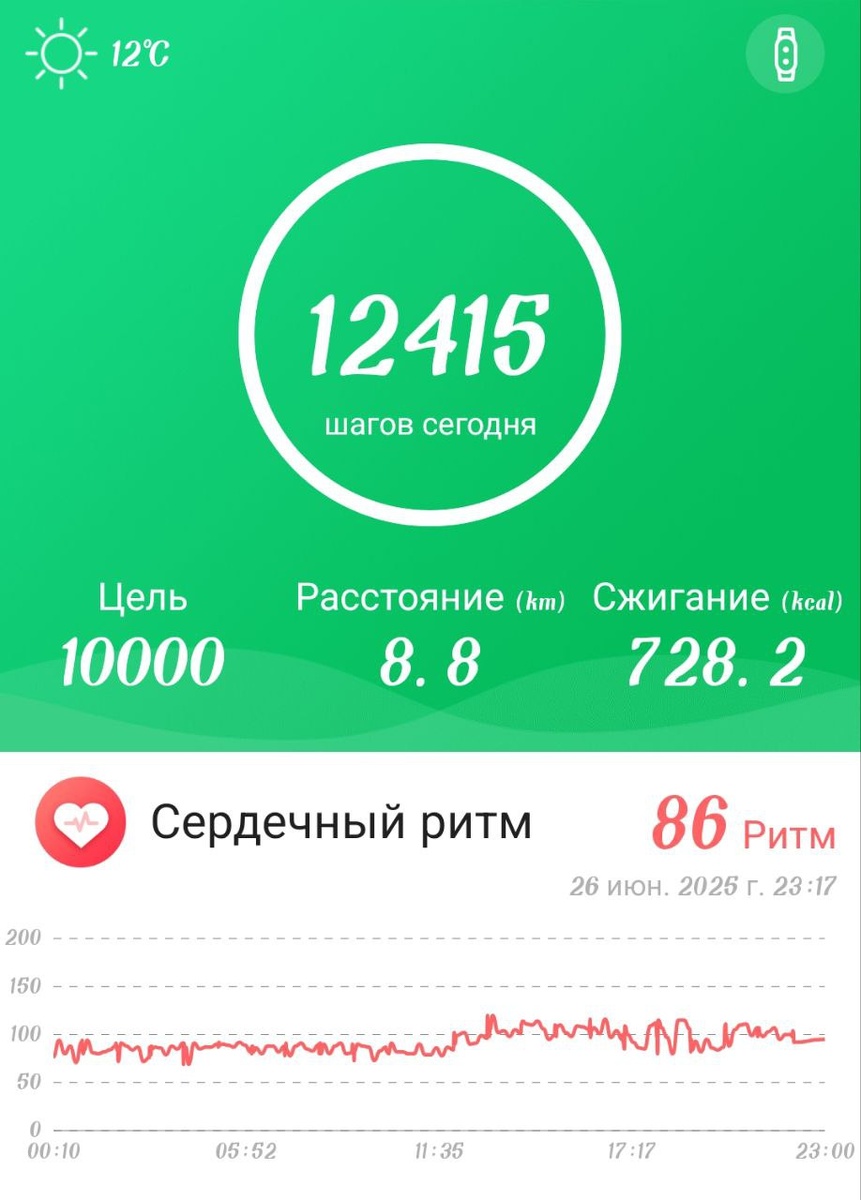The width and height of the screenshot is (861, 1200).
Task: Tap the sun weather indicator showing 12°C
Action: point(97,52)
